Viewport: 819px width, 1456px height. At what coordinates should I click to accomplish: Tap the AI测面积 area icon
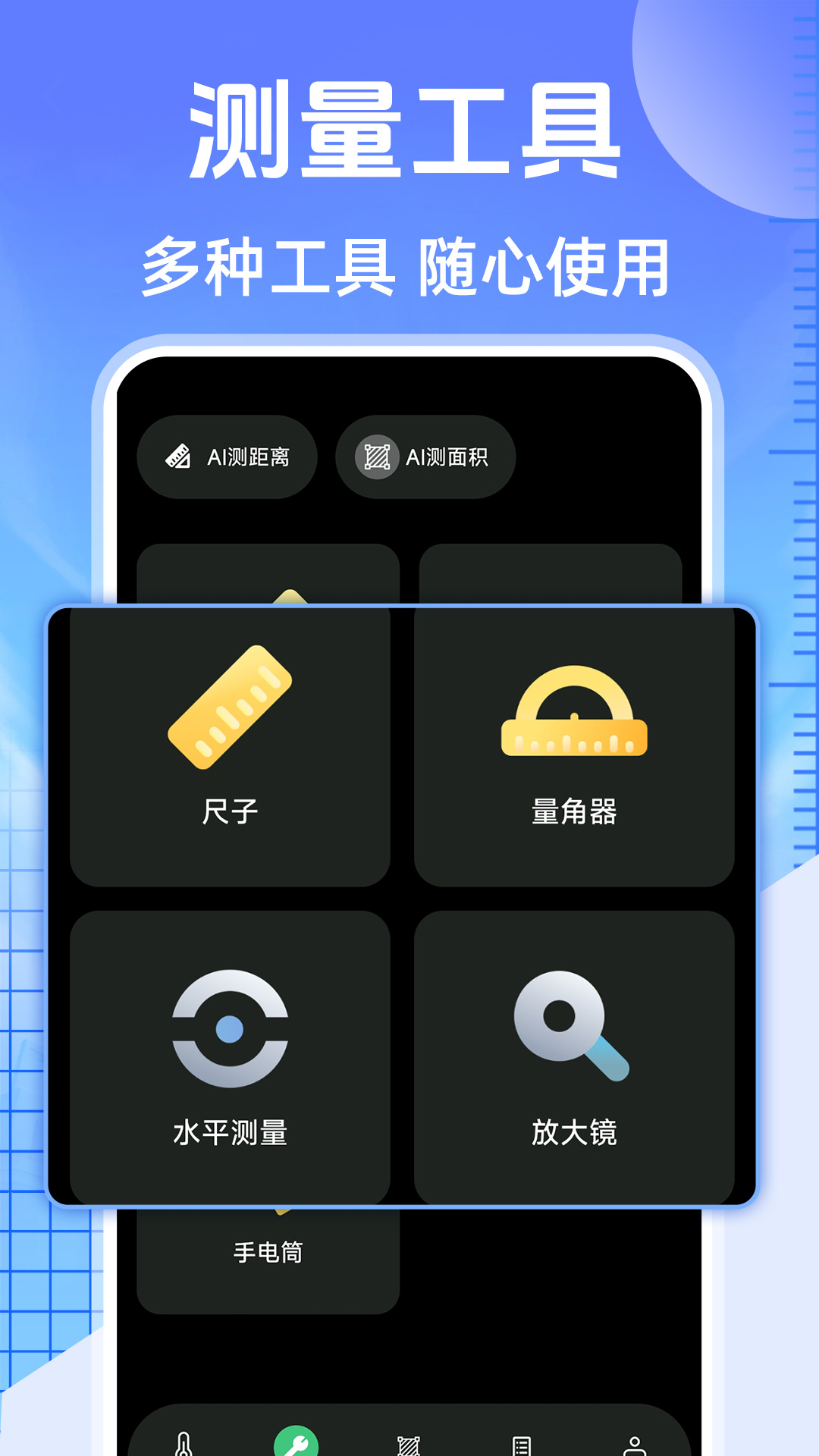[x=377, y=456]
